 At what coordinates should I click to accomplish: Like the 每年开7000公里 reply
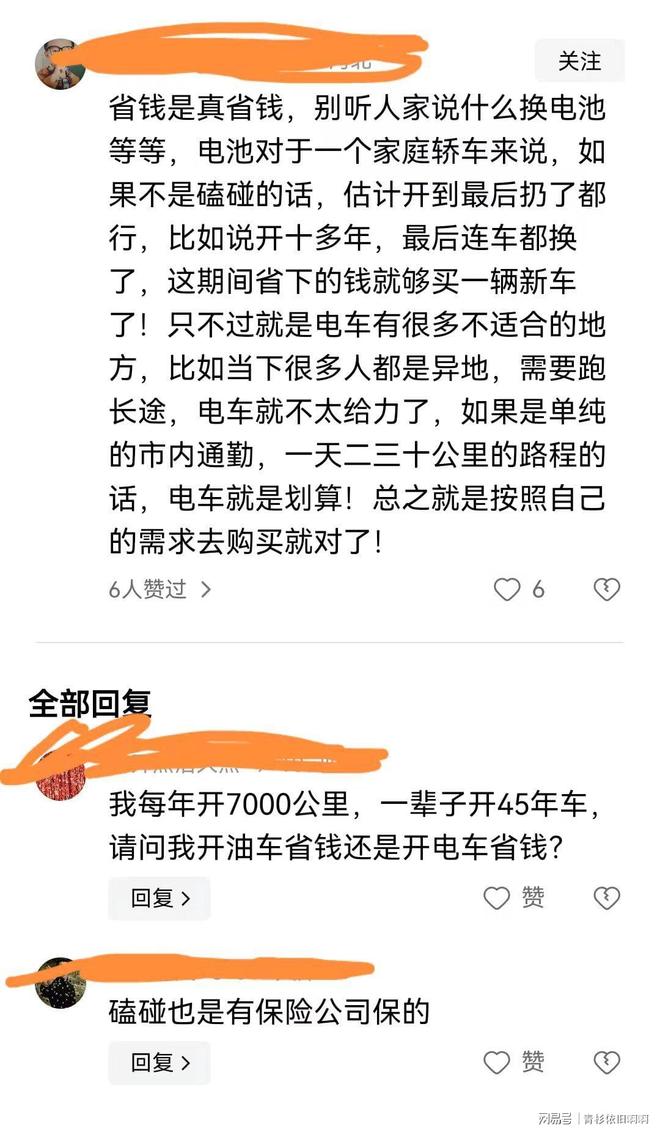click(497, 898)
